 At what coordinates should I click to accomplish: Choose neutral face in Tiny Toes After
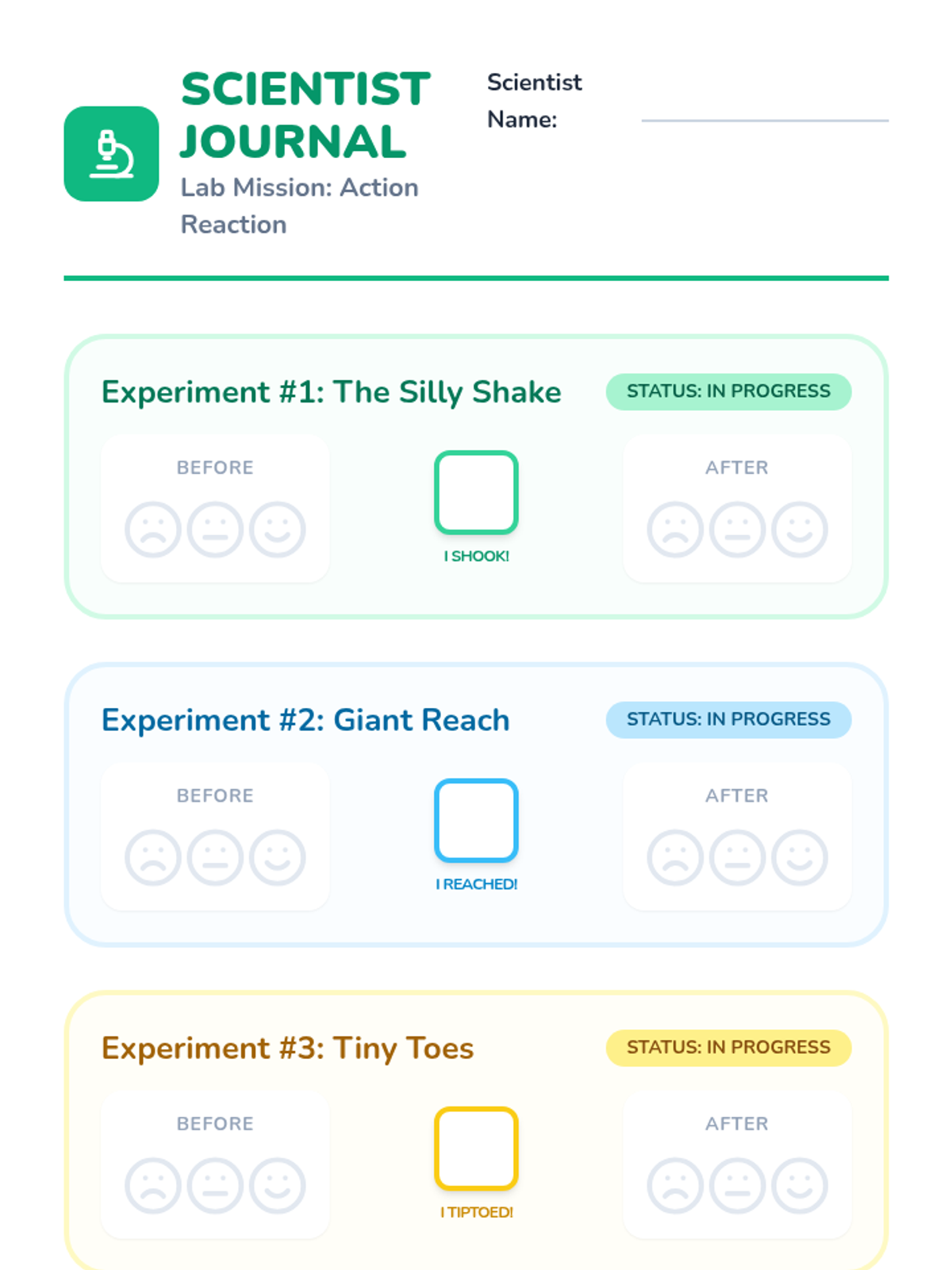[x=737, y=1186]
